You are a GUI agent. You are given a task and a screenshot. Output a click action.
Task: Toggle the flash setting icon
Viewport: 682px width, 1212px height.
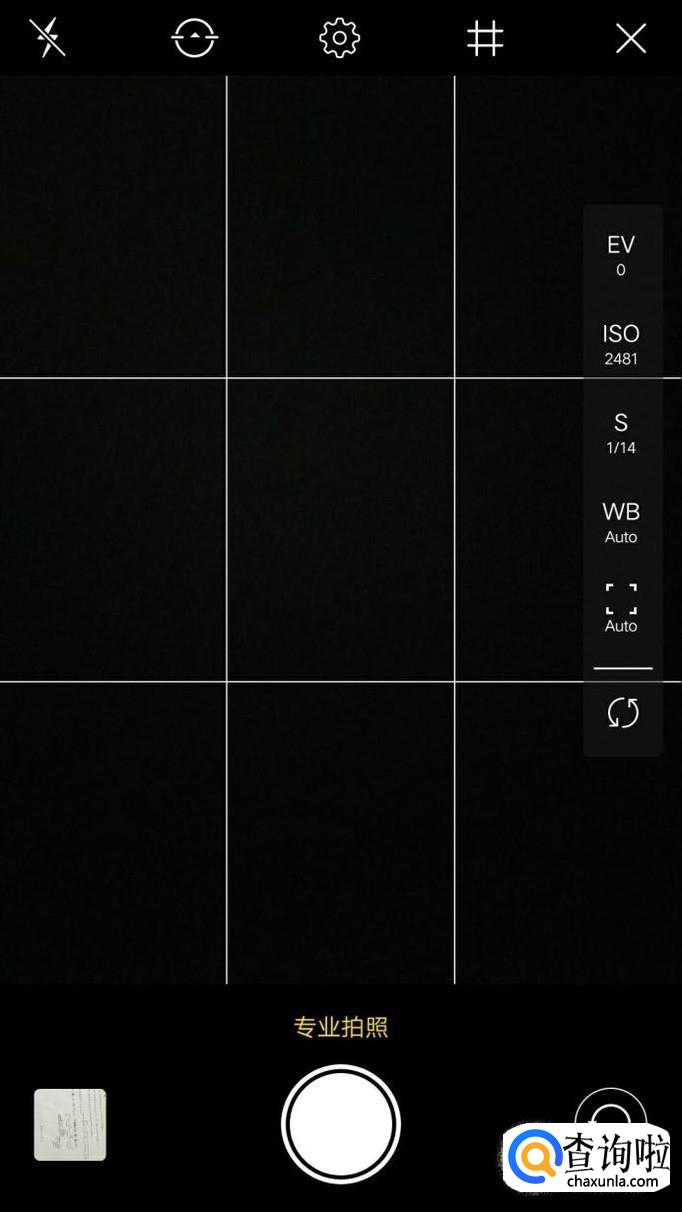tap(47, 38)
